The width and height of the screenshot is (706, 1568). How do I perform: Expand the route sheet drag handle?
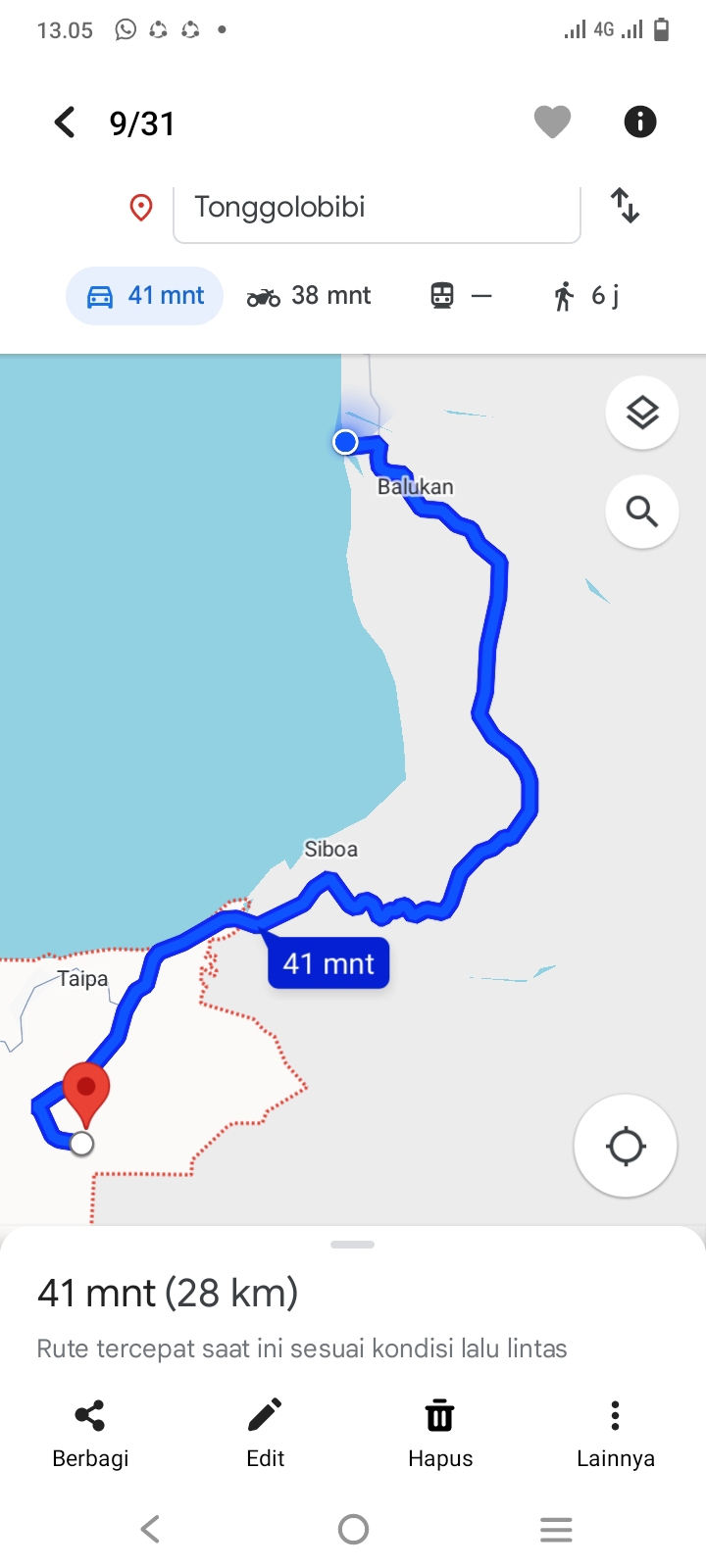click(353, 1245)
